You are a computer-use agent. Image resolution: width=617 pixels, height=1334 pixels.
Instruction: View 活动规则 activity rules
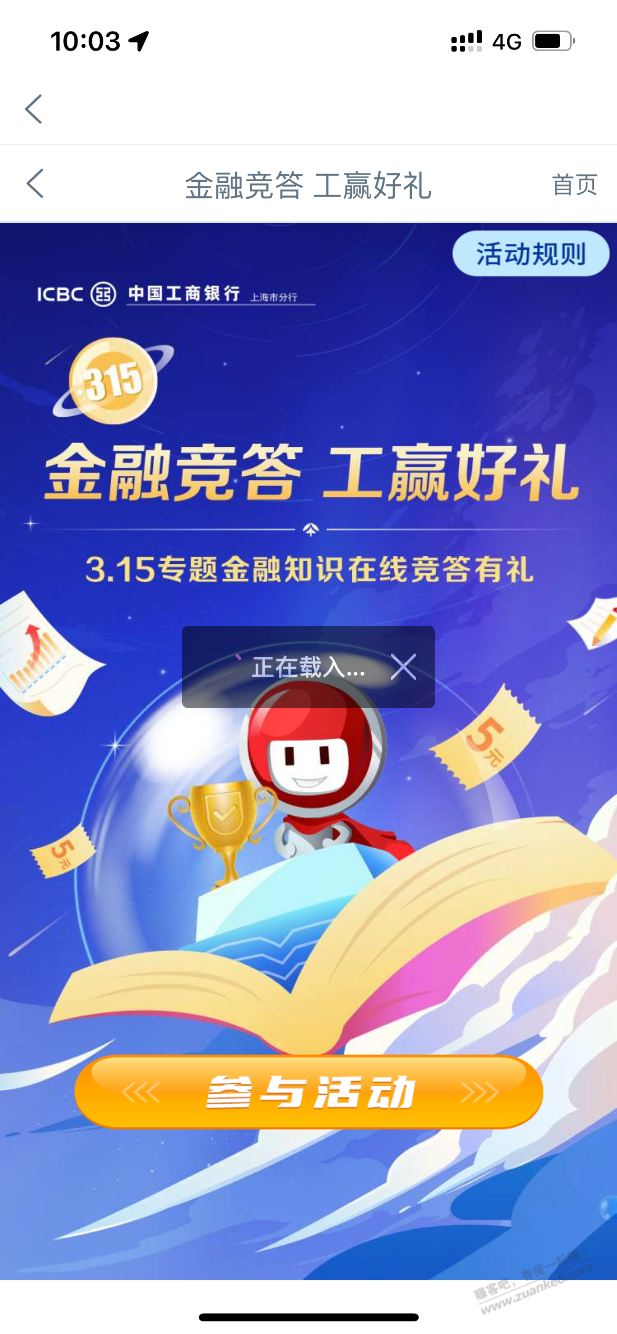pos(530,254)
